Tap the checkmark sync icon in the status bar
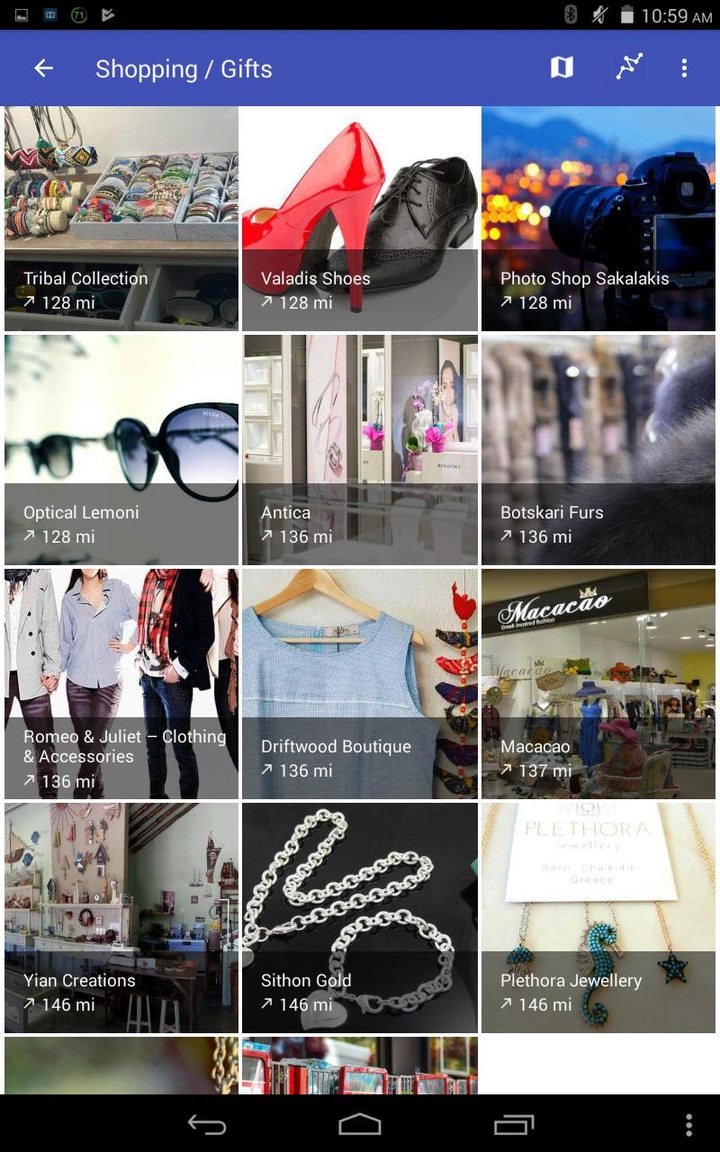This screenshot has width=720, height=1152. 106,14
